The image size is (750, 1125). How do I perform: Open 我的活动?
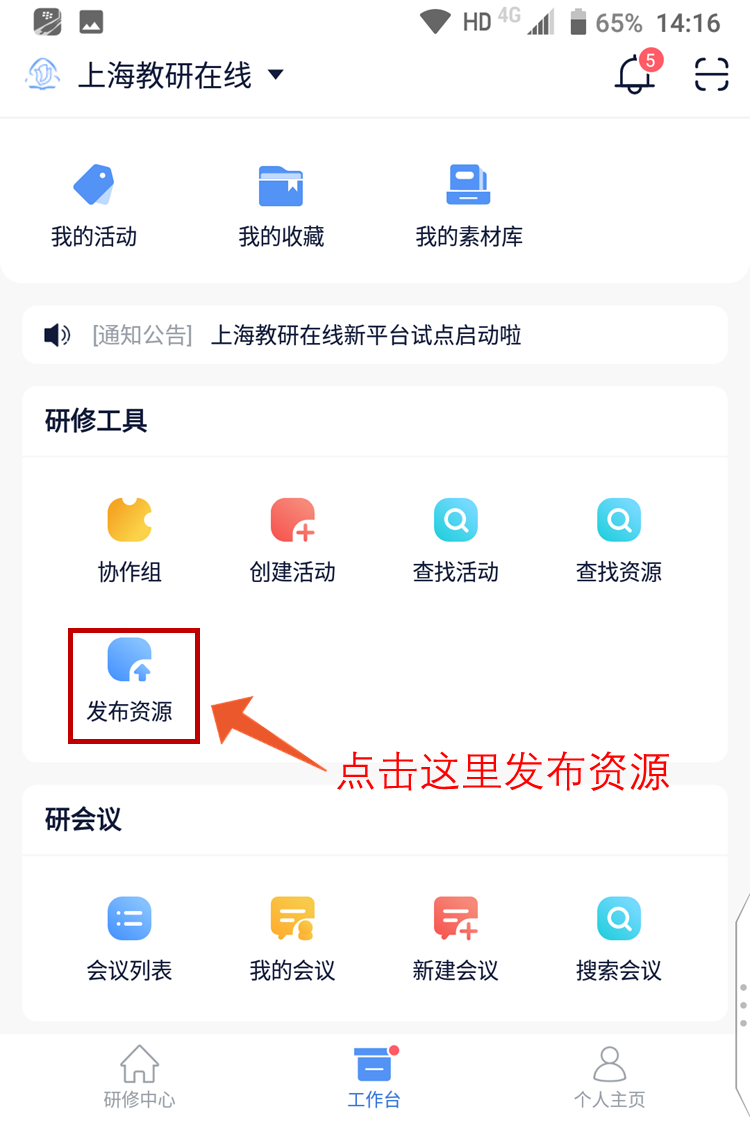click(x=94, y=205)
